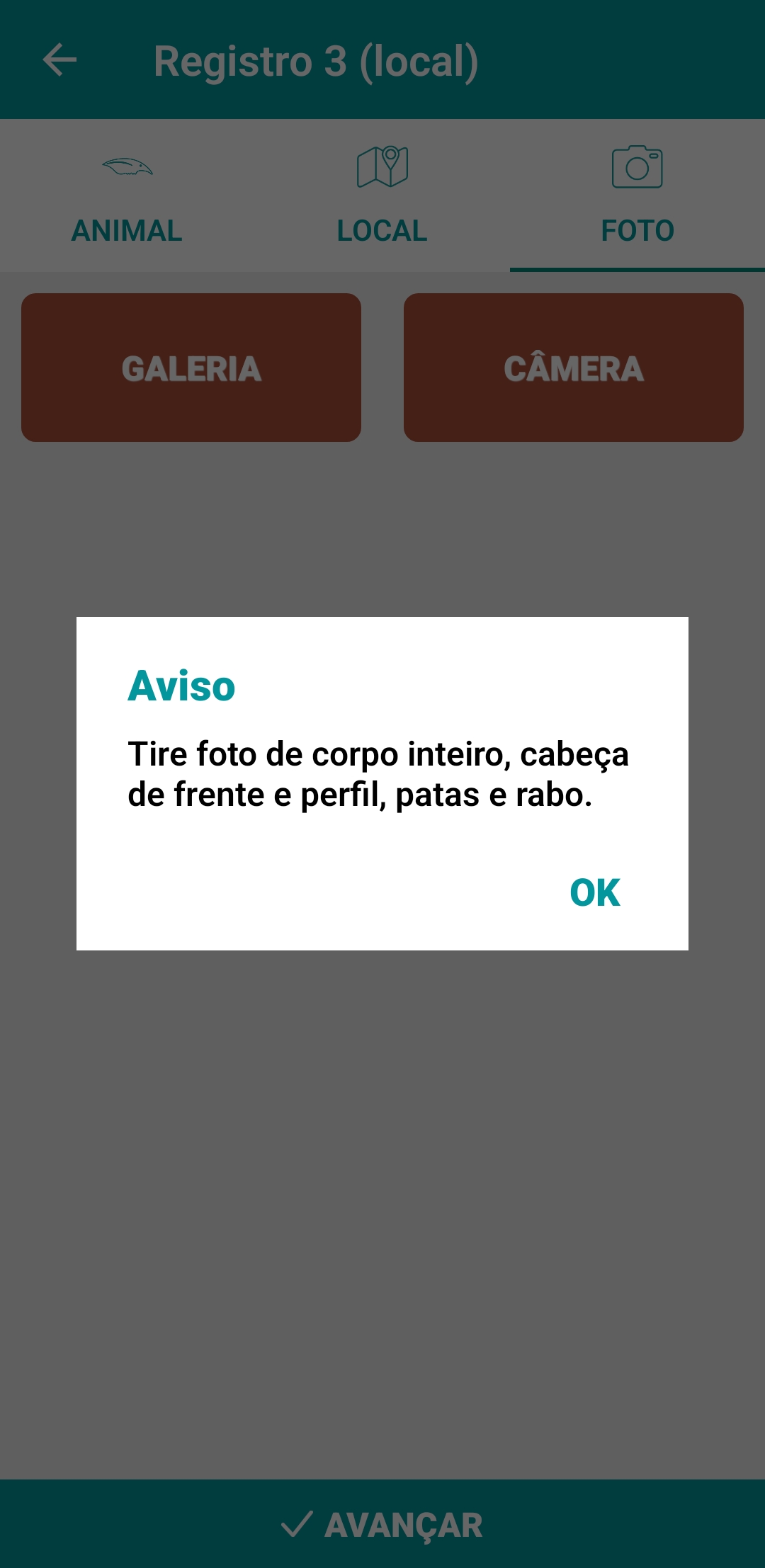
Task: Click the camera lens circle in FOTO icon
Action: pos(636,170)
